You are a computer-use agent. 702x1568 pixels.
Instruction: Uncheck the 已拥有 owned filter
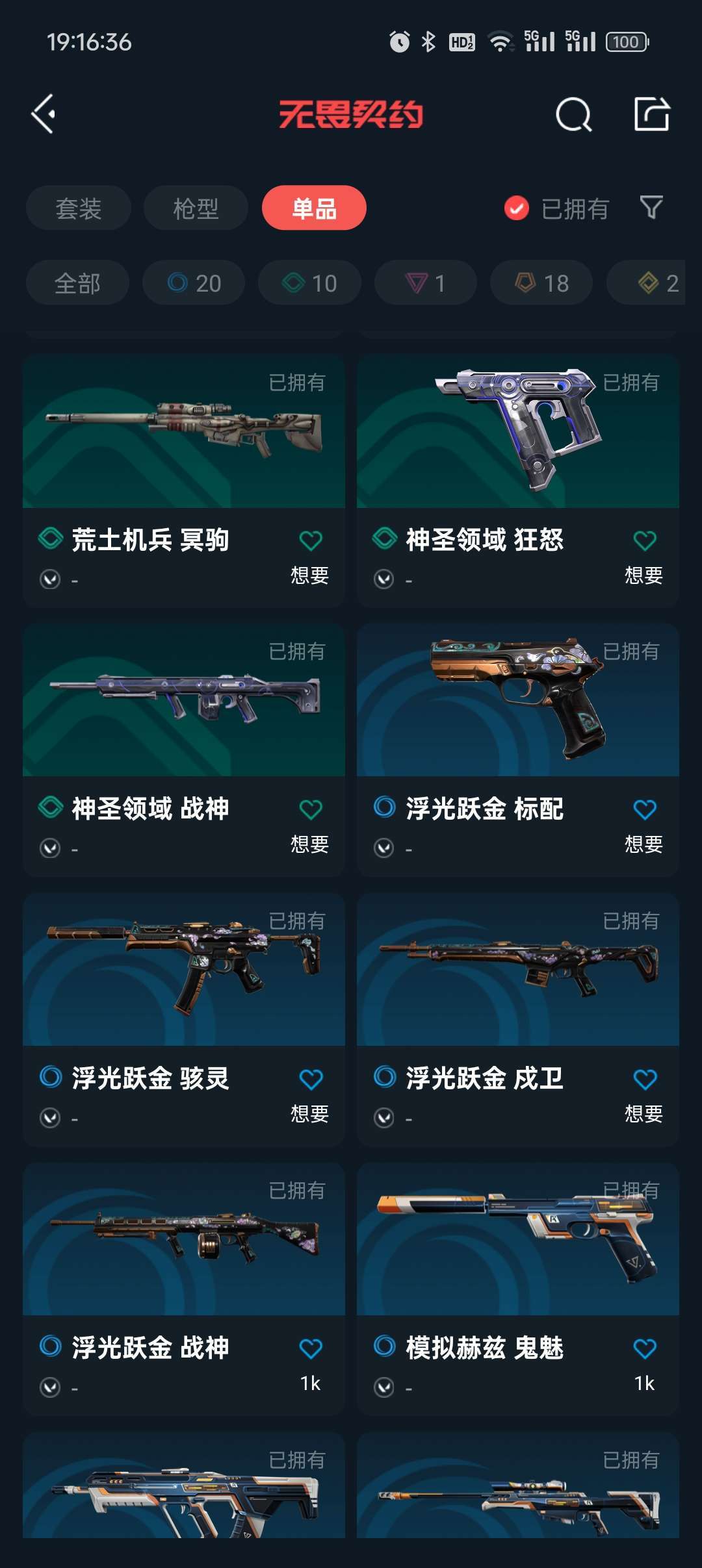tap(556, 209)
